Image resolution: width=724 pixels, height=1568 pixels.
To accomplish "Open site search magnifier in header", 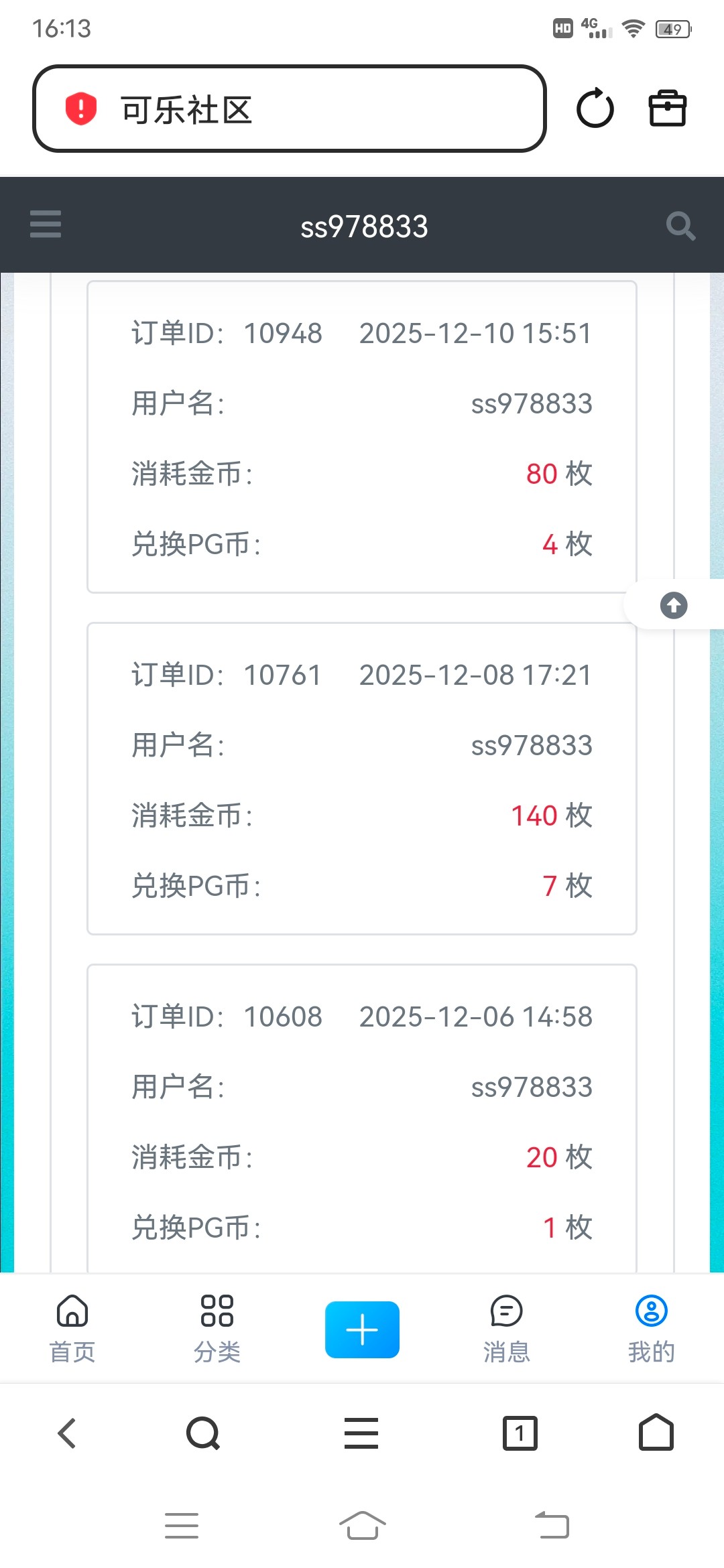I will tap(680, 226).
